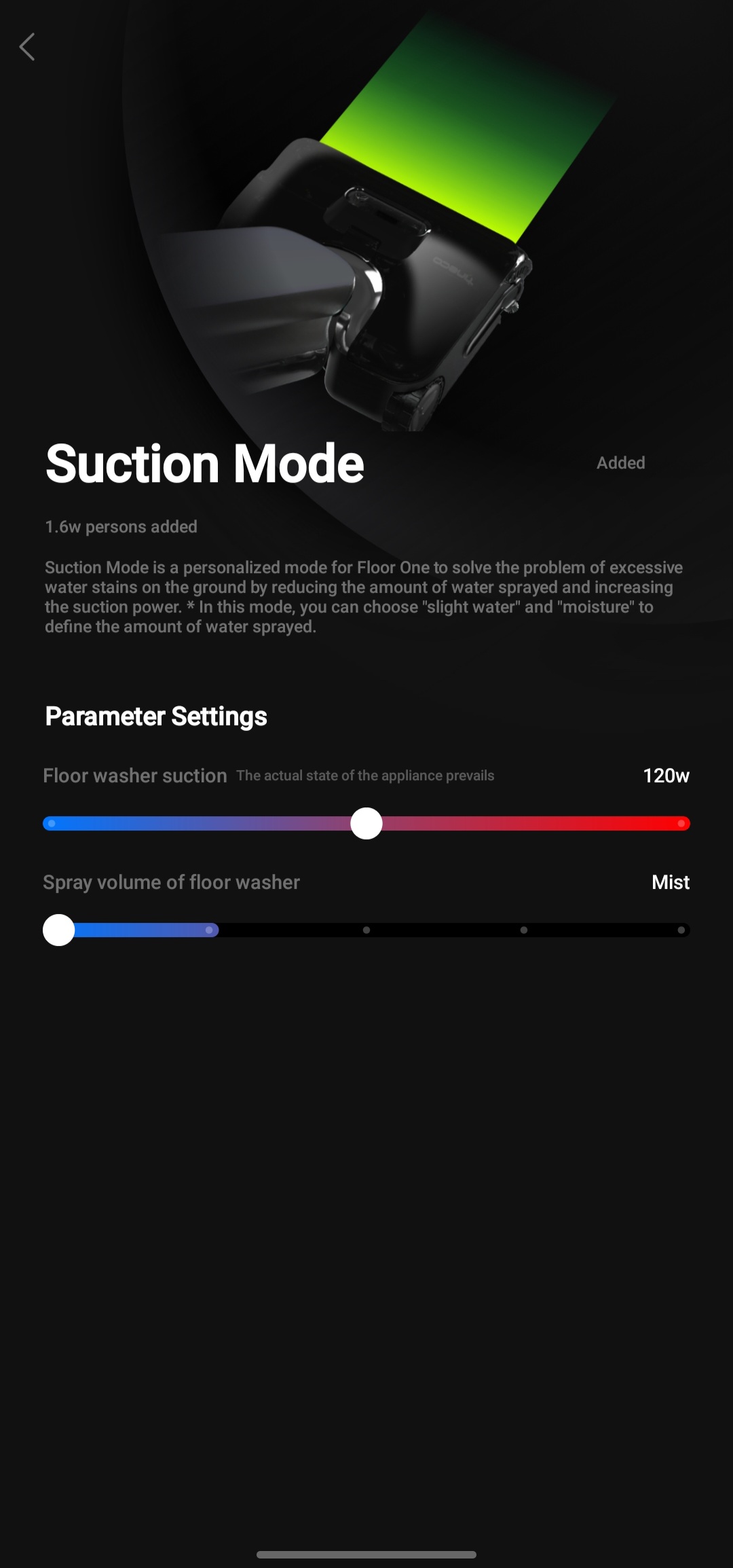This screenshot has height=1568, width=733.
Task: Select the middle spray volume stop
Action: click(366, 930)
